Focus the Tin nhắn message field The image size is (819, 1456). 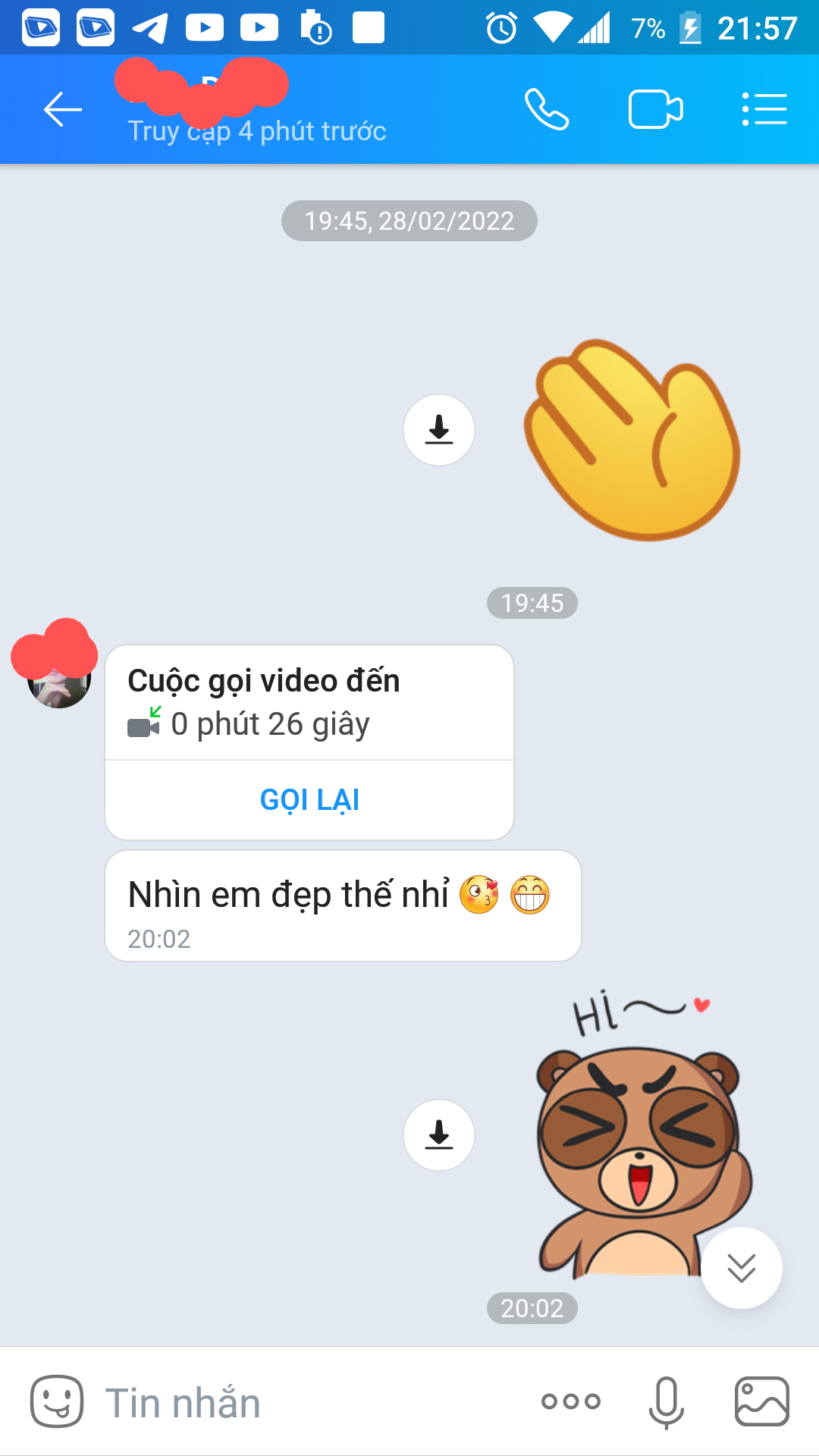point(303,1403)
